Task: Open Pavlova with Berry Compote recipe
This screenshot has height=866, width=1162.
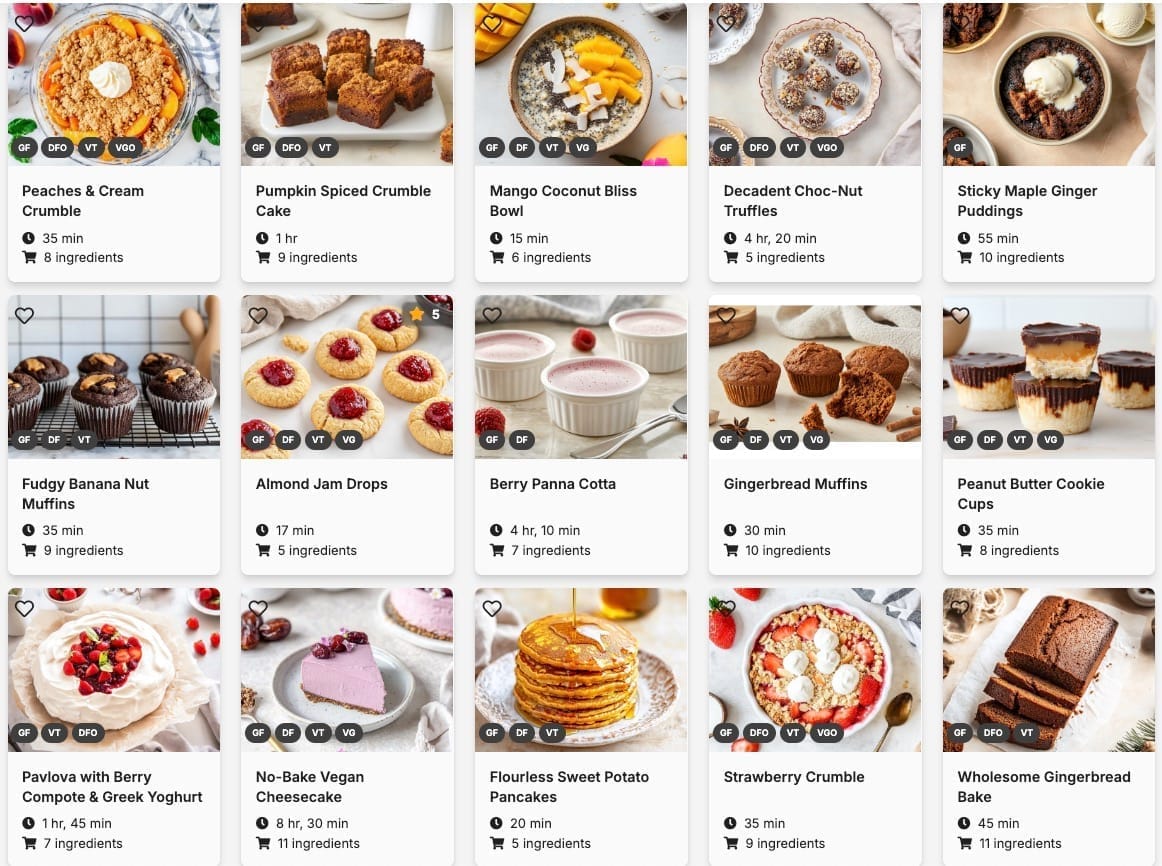Action: tap(112, 786)
